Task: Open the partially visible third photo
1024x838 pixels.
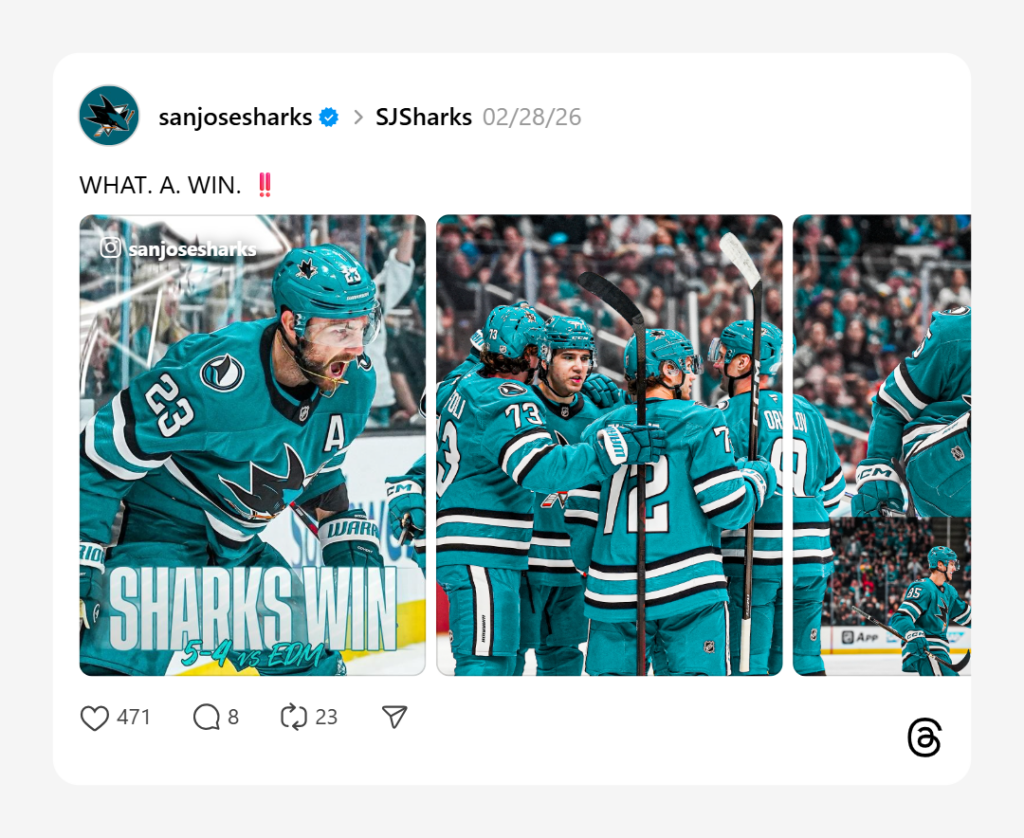Action: click(881, 445)
